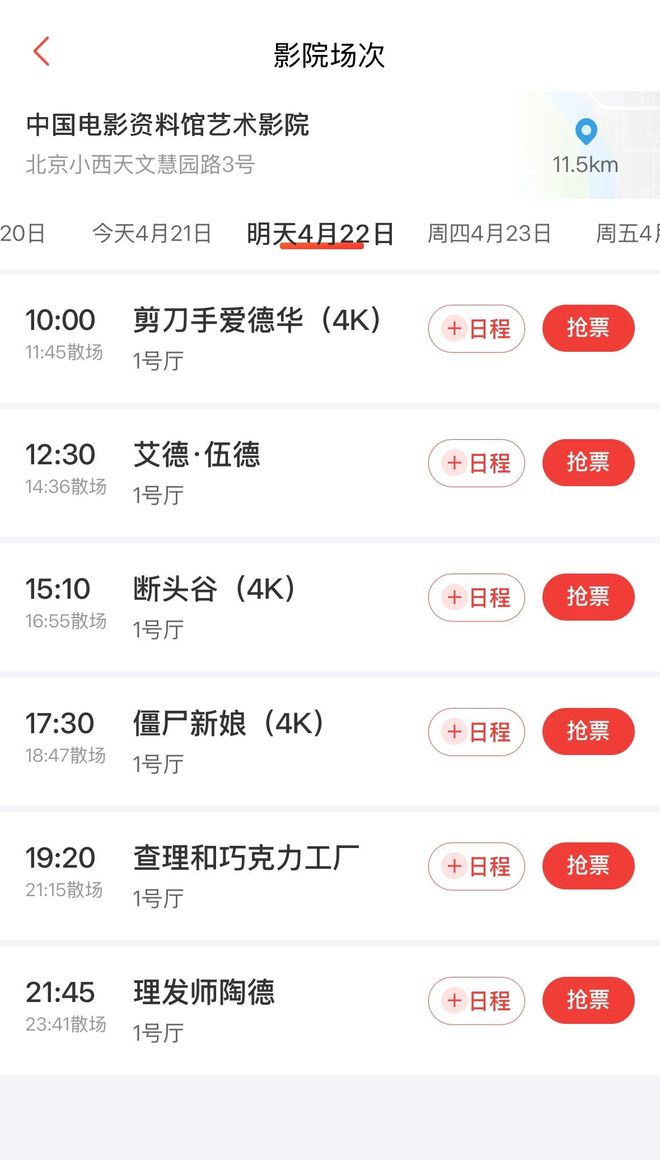Image resolution: width=660 pixels, height=1160 pixels.
Task: Add 理发师陶德 screening to 日程
Action: pyautogui.click(x=476, y=1000)
